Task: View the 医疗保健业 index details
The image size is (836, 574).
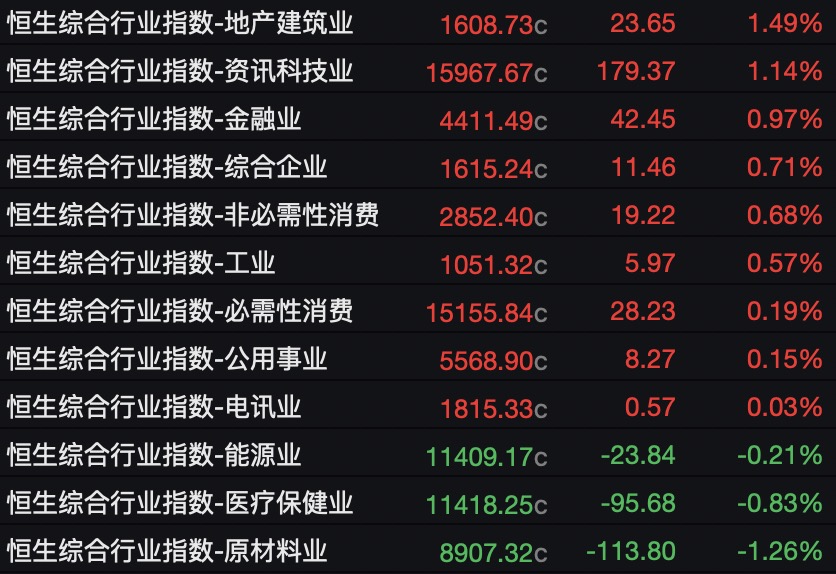Action: coord(180,503)
